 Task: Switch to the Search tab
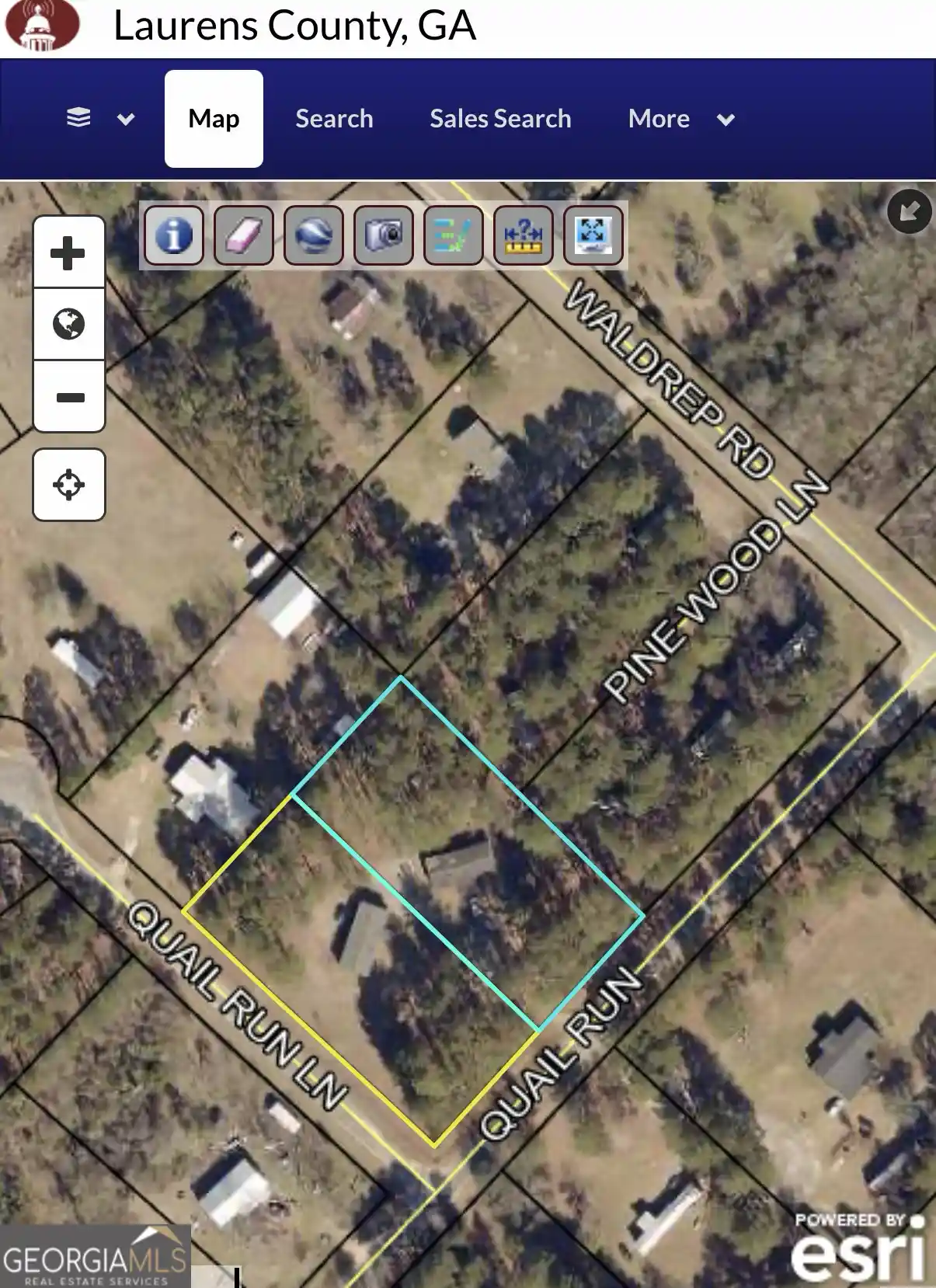click(x=334, y=119)
